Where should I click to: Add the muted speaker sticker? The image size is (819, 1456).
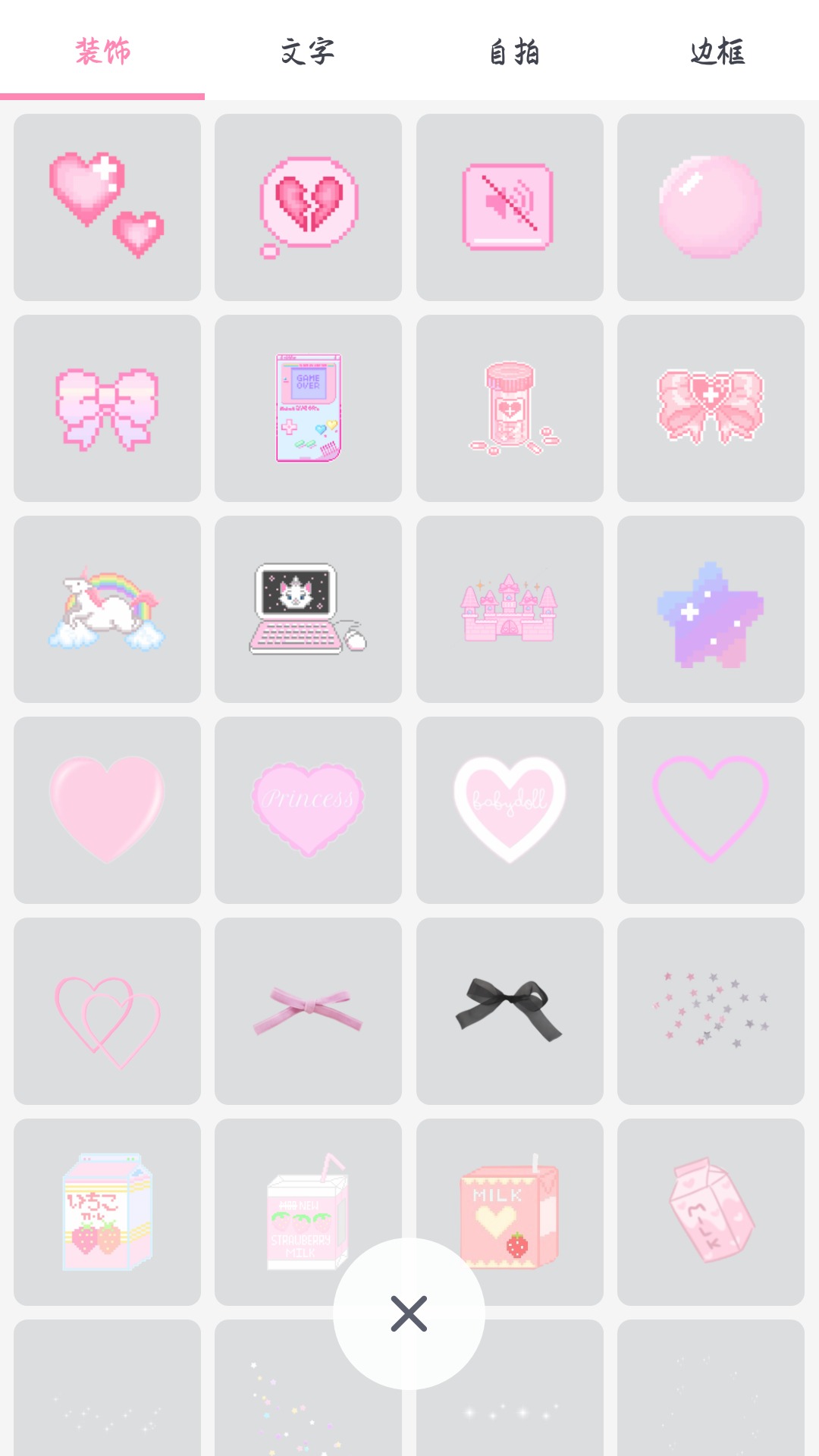(x=510, y=207)
